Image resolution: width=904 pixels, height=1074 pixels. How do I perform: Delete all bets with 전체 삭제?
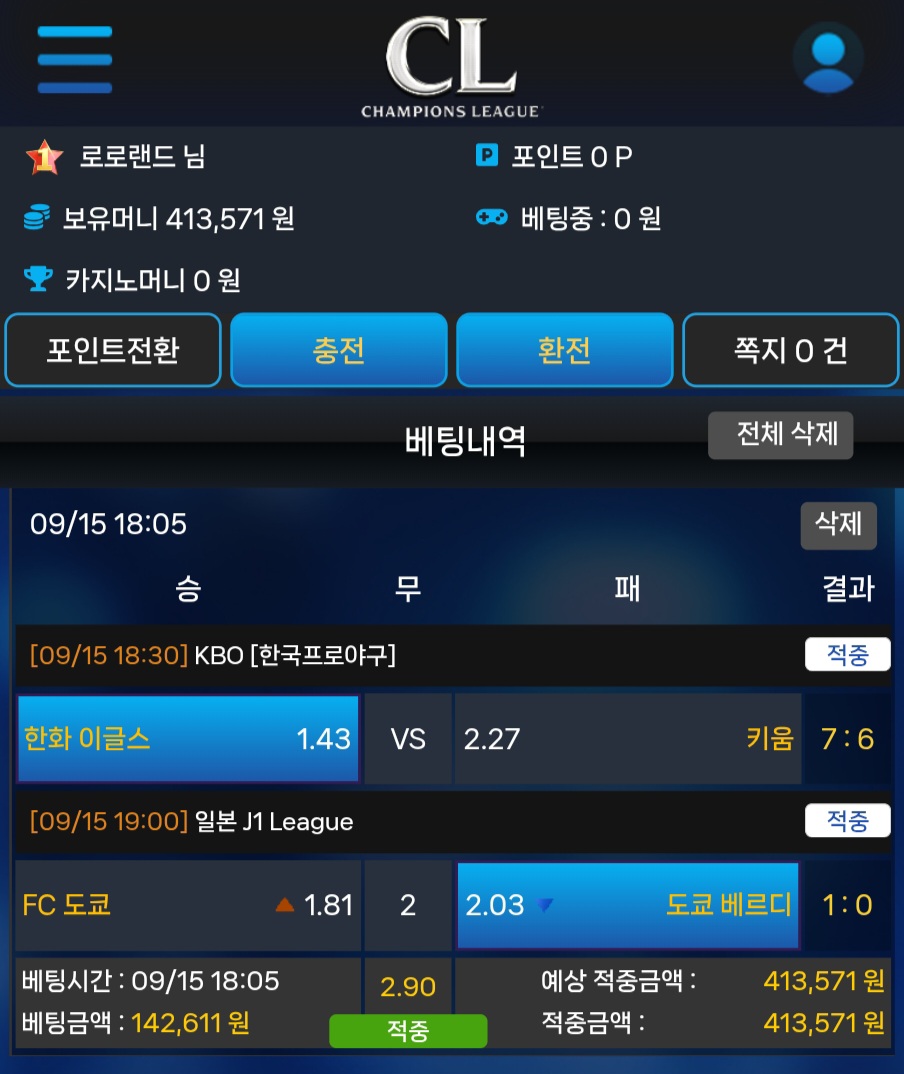[x=780, y=436]
